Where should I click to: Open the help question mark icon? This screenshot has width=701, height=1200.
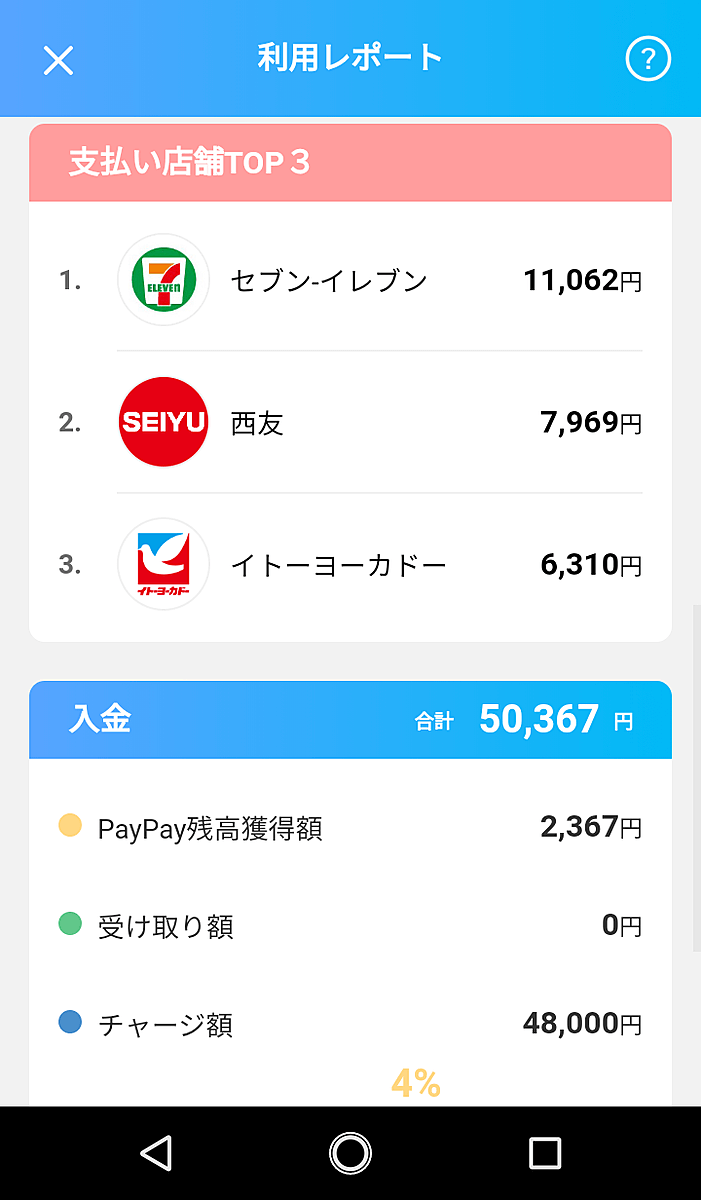coord(647,60)
